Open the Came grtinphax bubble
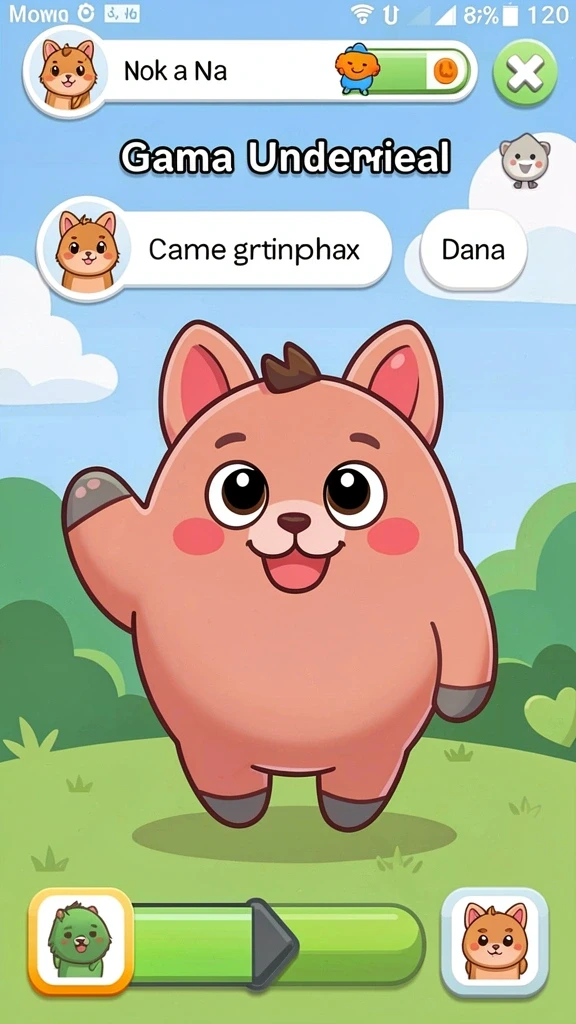This screenshot has width=576, height=1024. pos(216,250)
